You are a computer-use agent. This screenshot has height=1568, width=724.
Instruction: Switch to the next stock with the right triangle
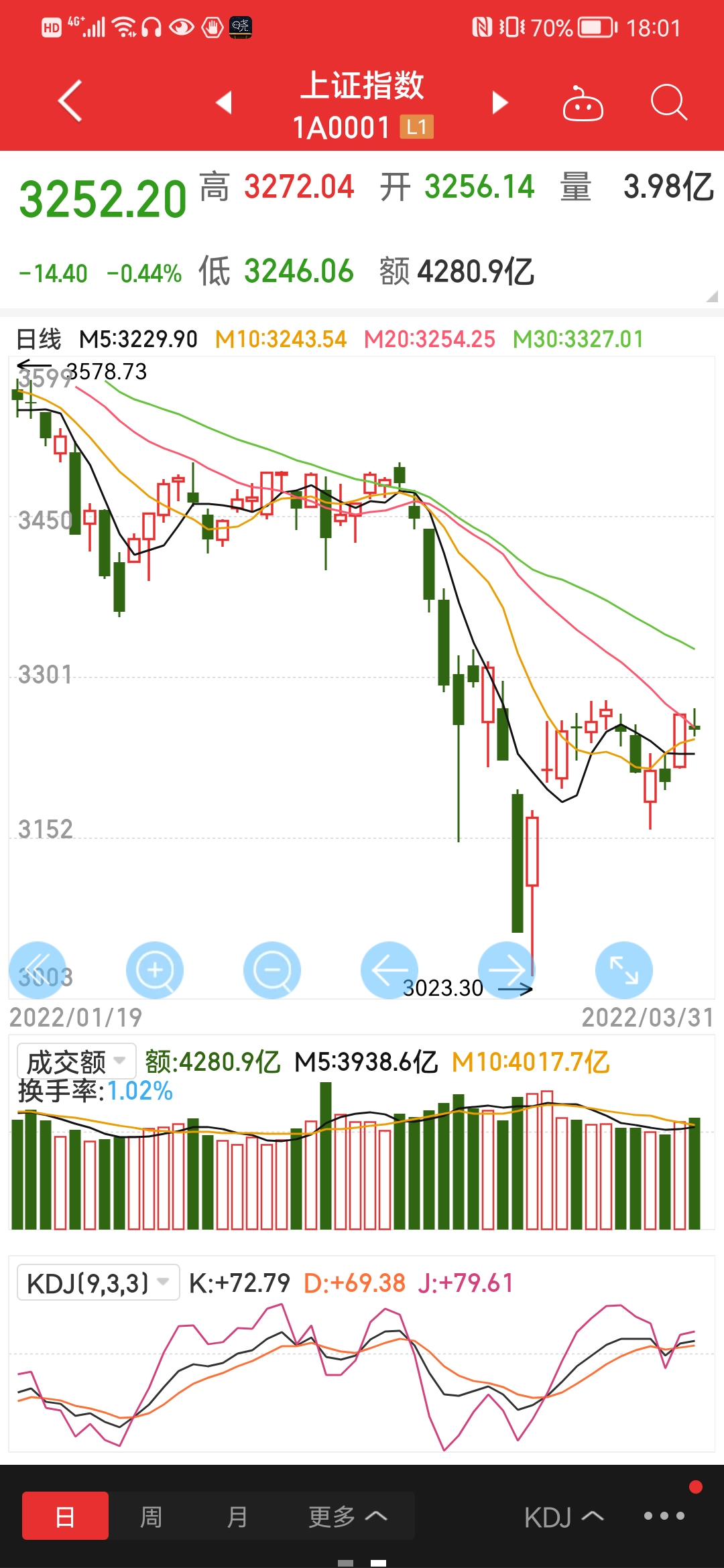click(500, 103)
